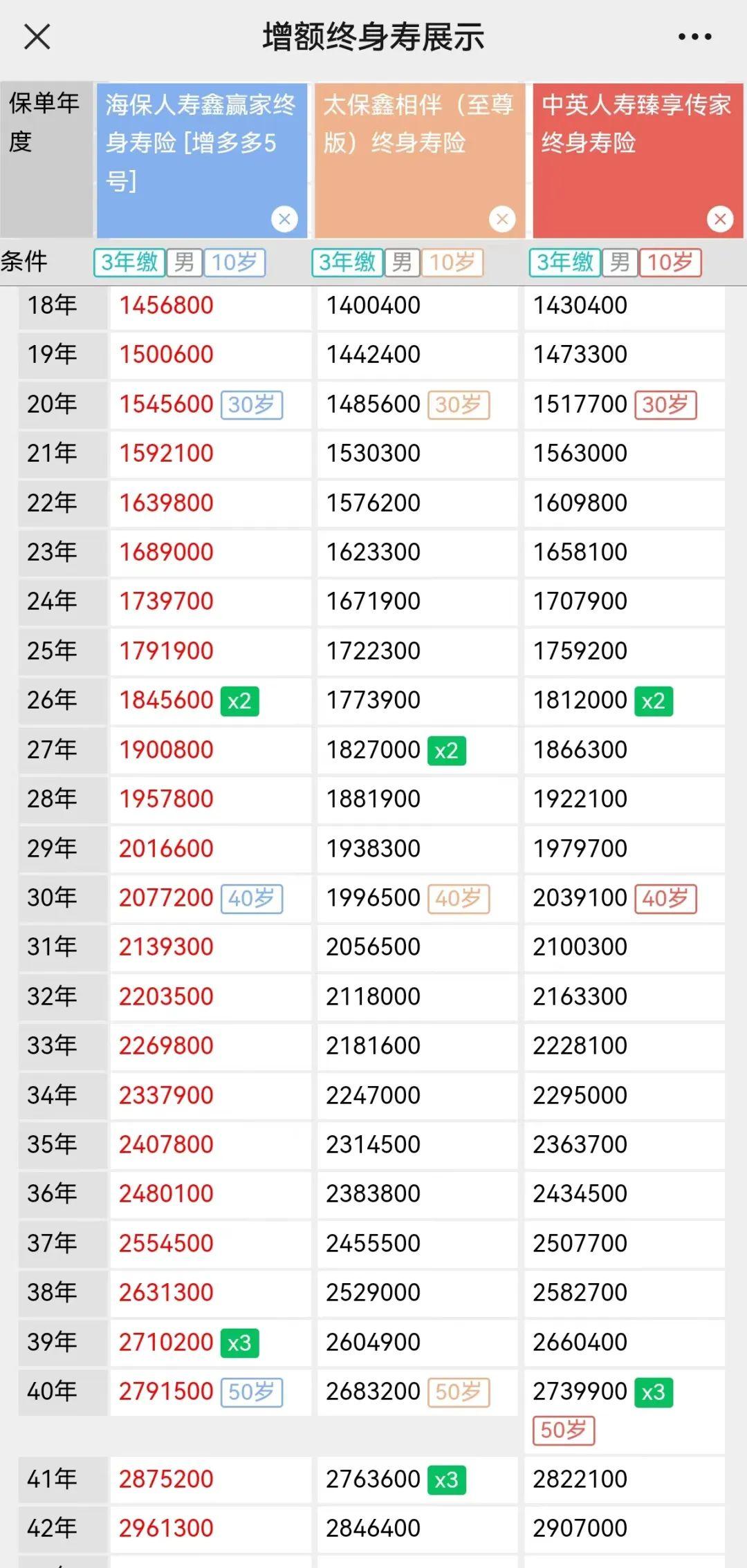The height and width of the screenshot is (1568, 747).
Task: Select the 10岁 age chip under 海保人寿
Action: click(x=234, y=263)
